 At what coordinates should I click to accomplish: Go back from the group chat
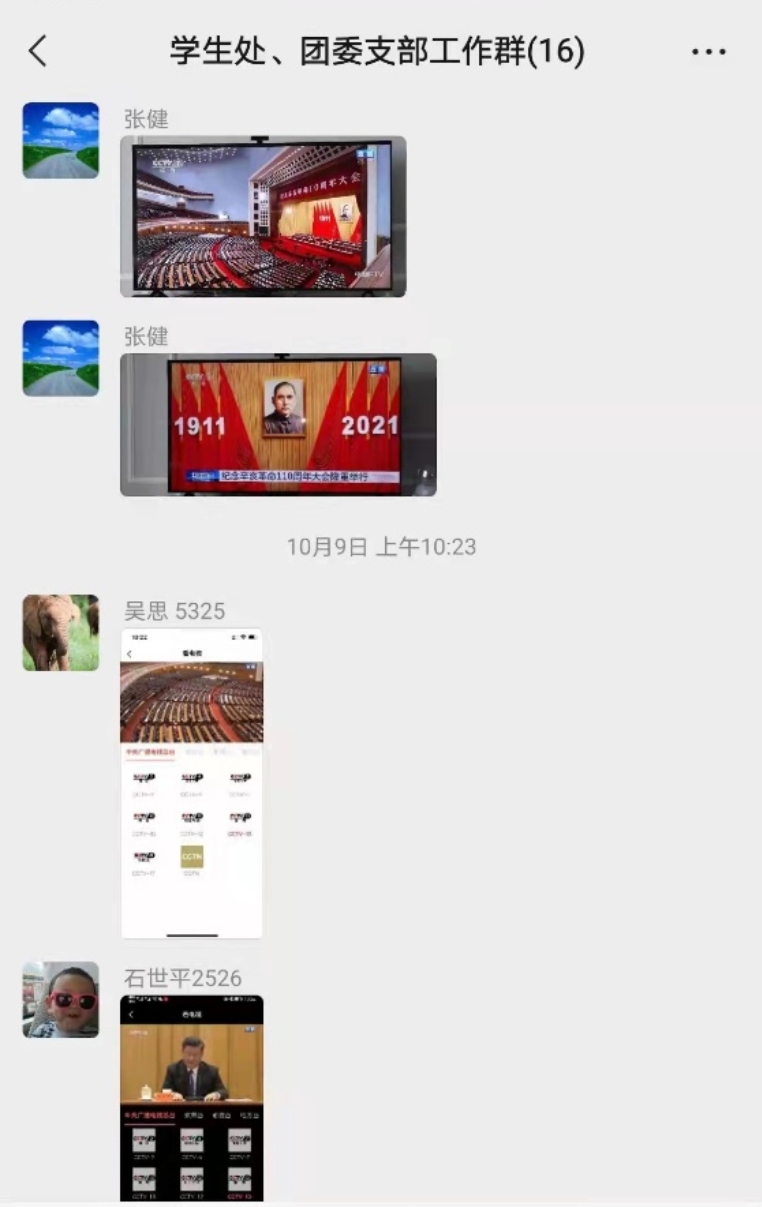click(38, 51)
